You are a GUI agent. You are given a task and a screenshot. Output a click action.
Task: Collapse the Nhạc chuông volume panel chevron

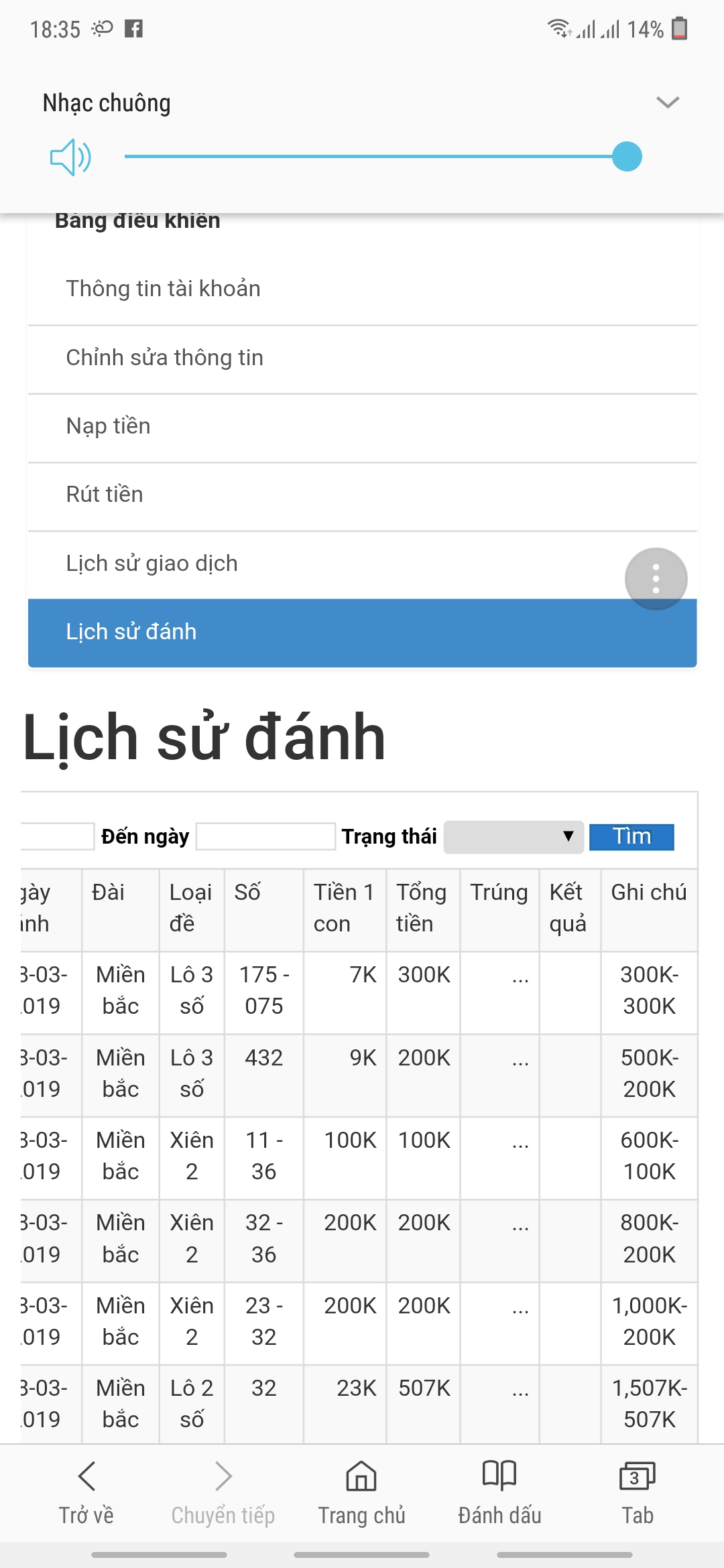[x=666, y=103]
